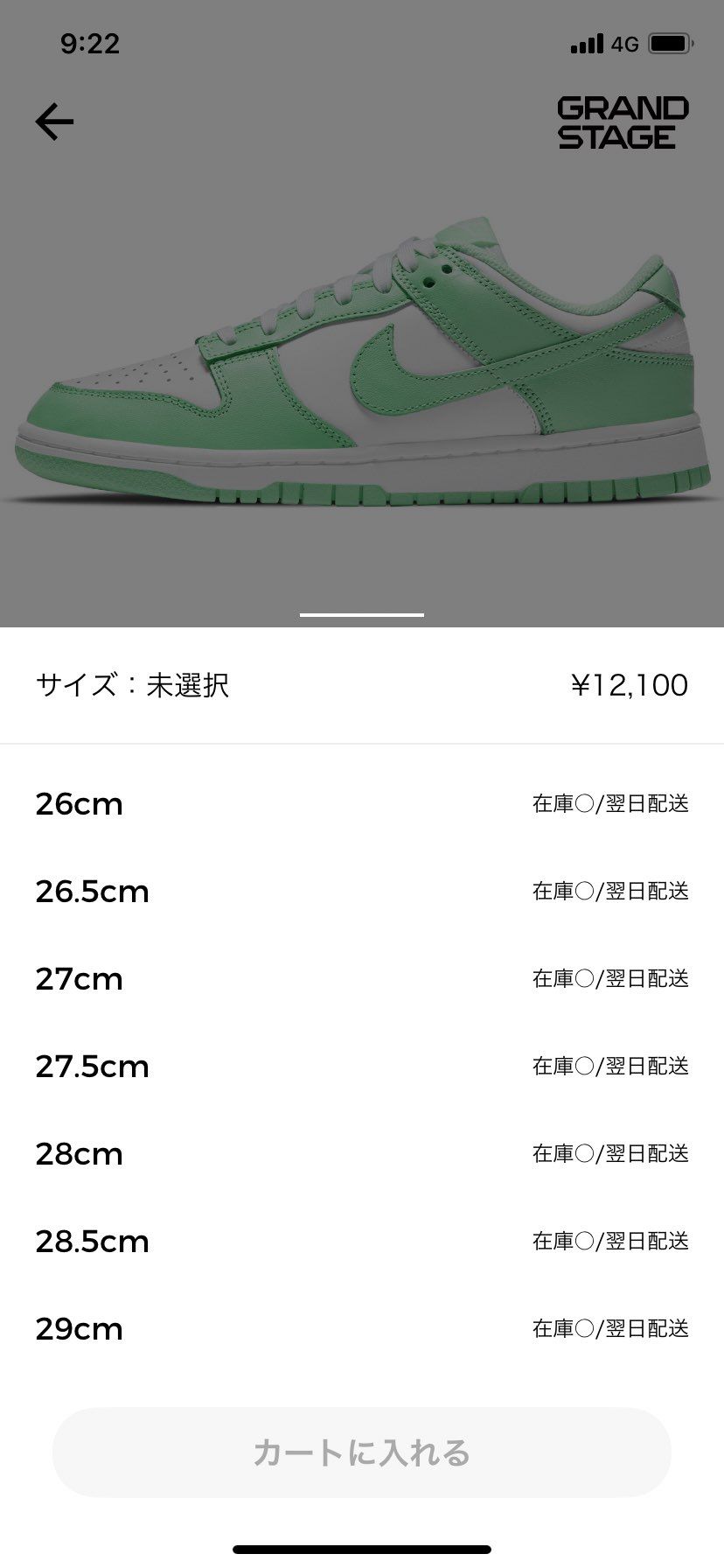The height and width of the screenshot is (1568, 724).
Task: Tap 在庫○/翌日配送 next to 29cm
Action: point(612,1328)
